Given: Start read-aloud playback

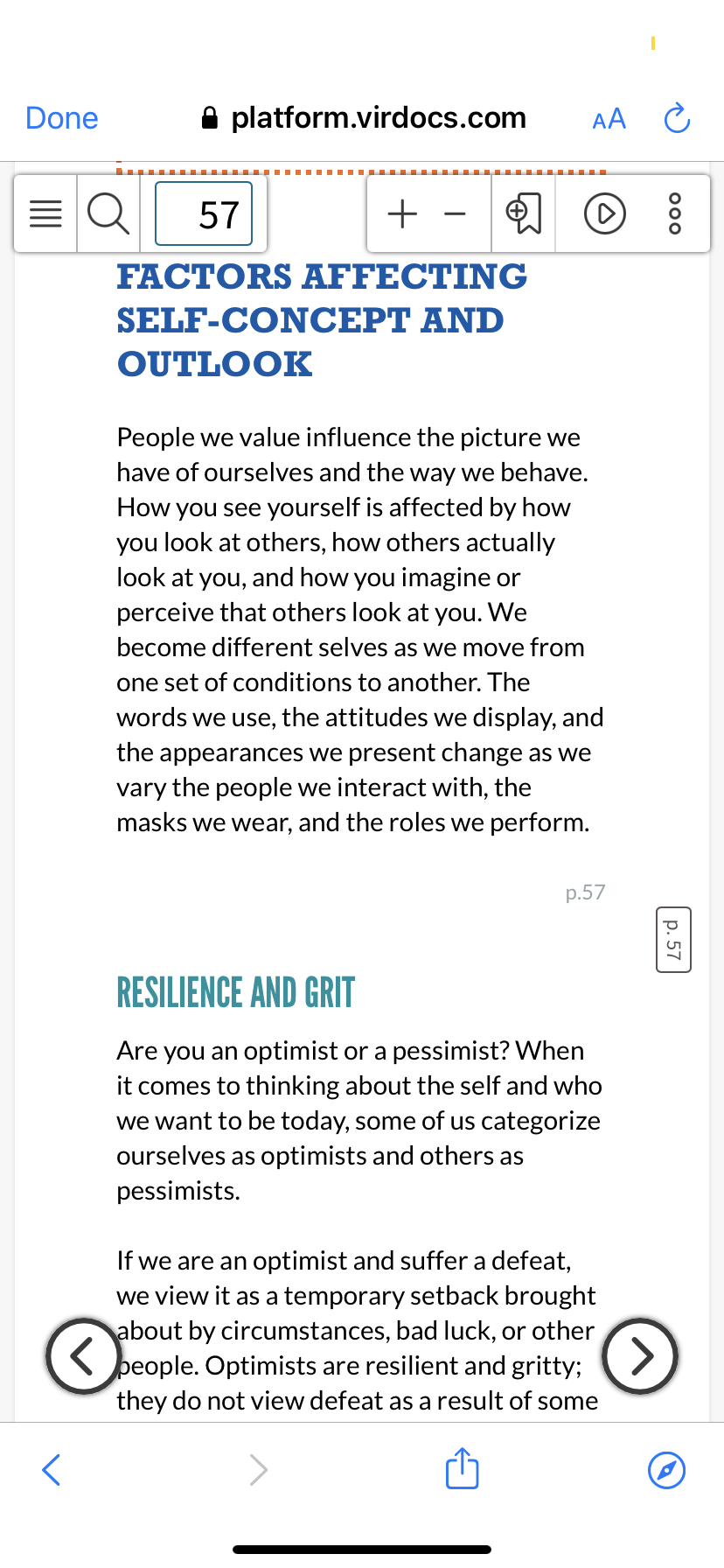Looking at the screenshot, I should click(x=605, y=214).
